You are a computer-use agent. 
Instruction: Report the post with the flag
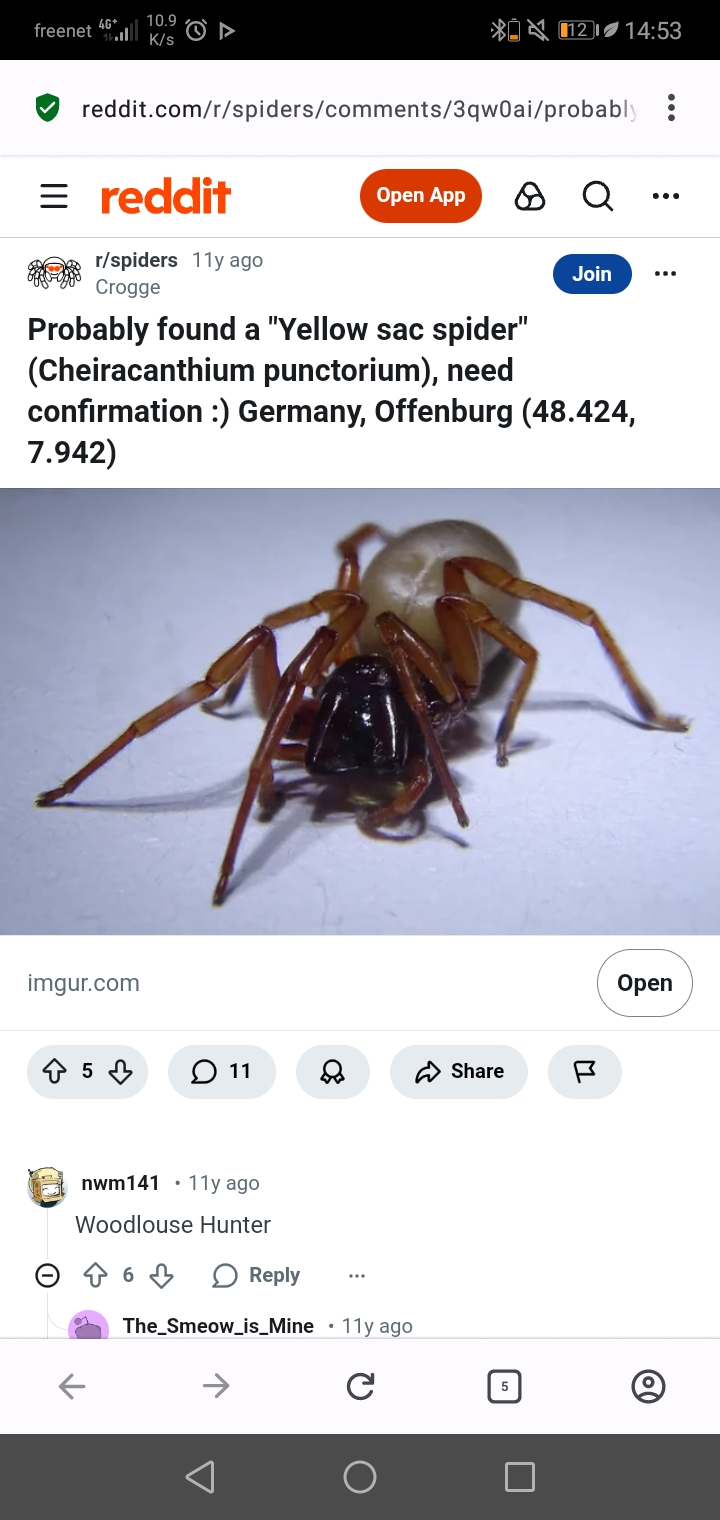585,1072
